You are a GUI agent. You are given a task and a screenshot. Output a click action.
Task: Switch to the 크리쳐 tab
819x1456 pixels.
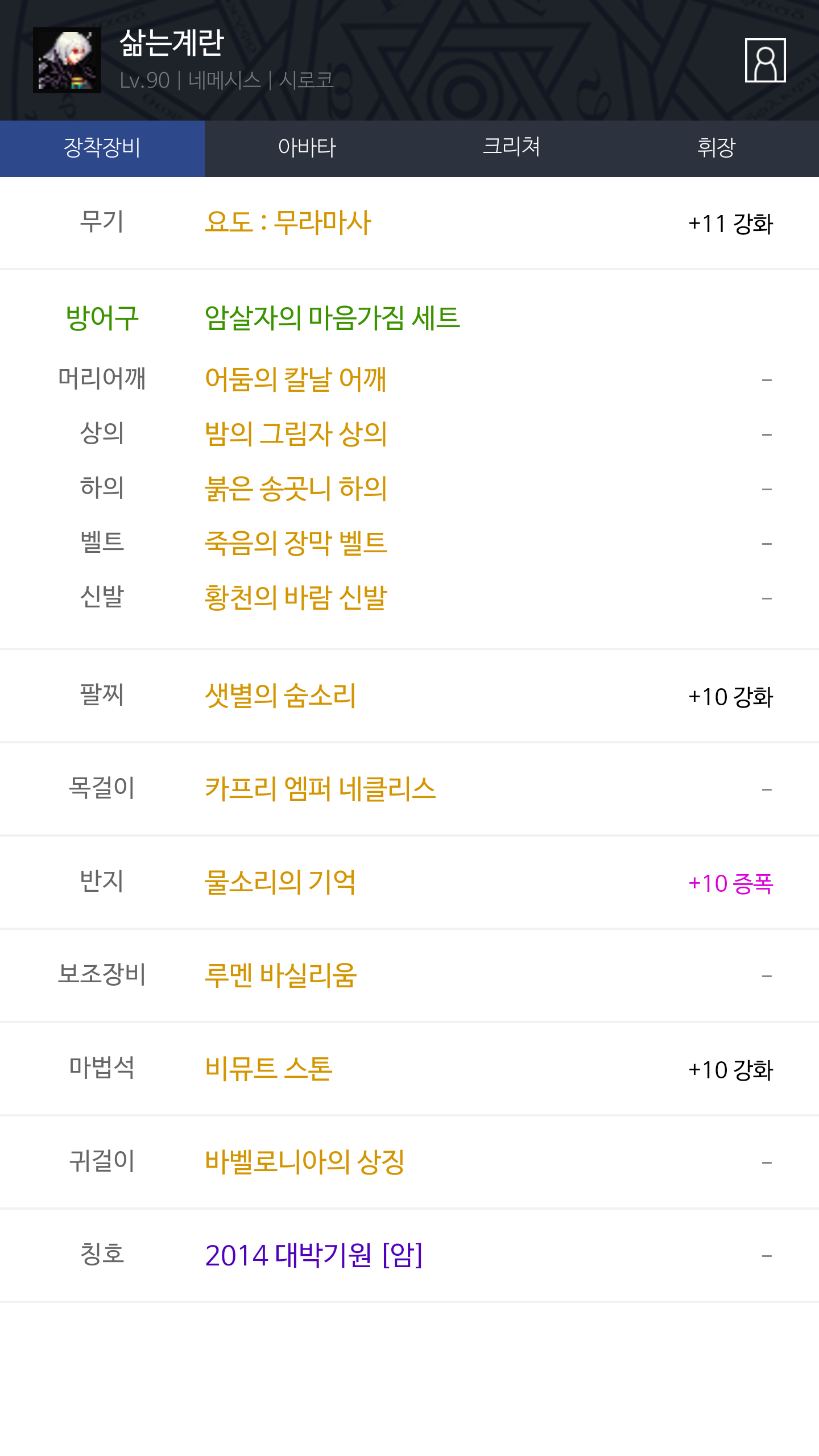pos(512,148)
